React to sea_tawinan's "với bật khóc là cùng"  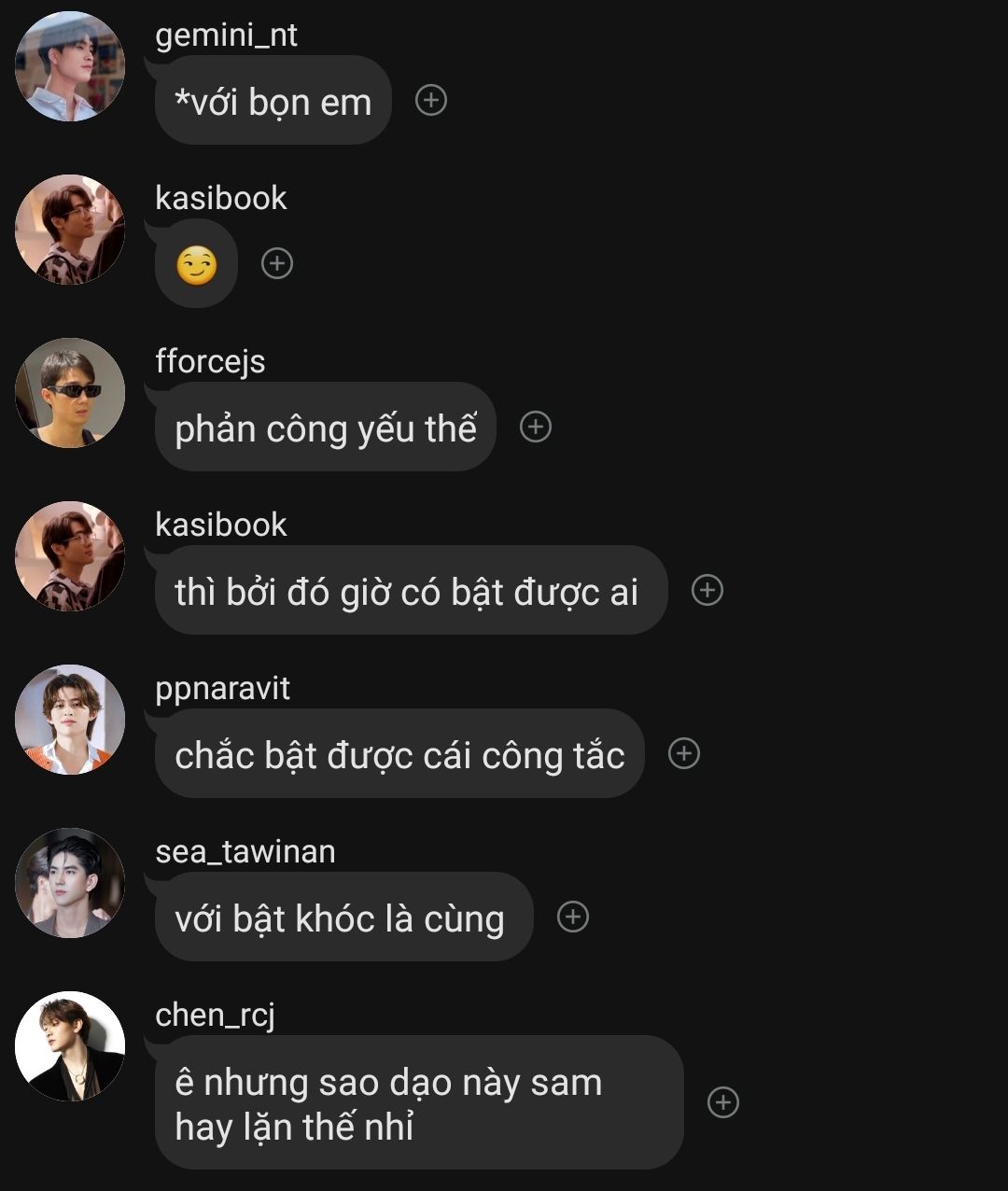point(572,917)
